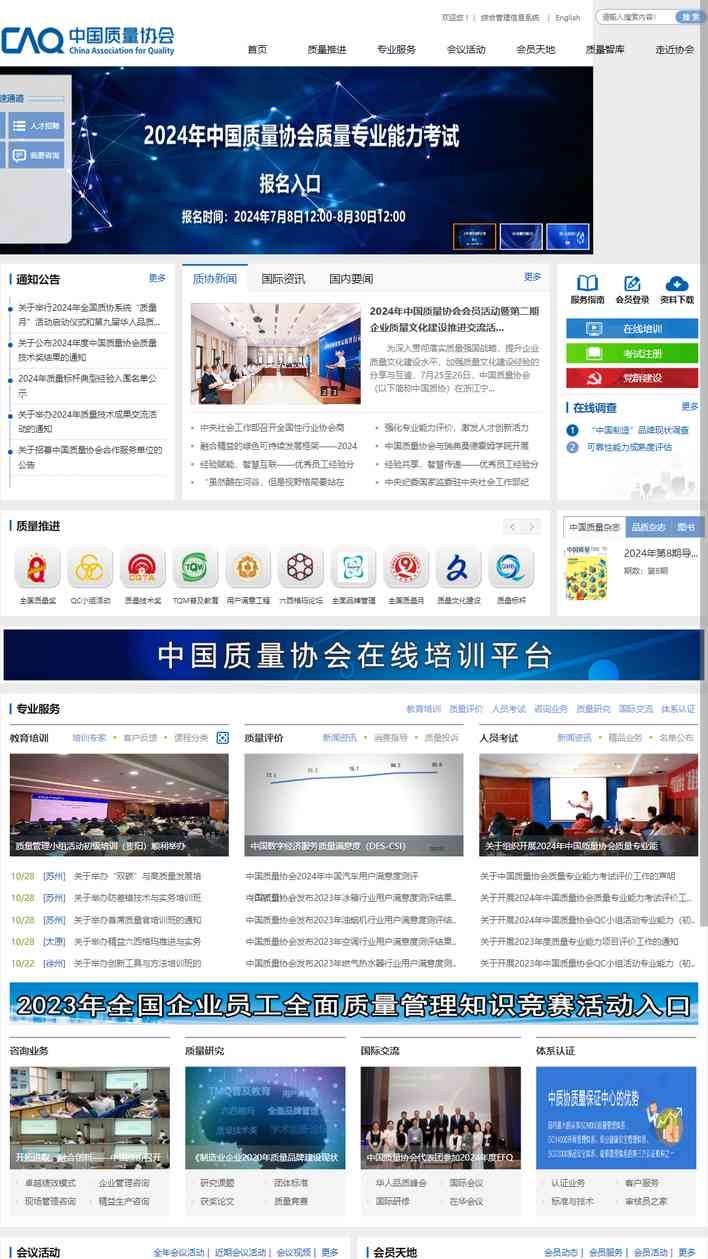The width and height of the screenshot is (708, 1259).
Task: Show next items in 质量推进 carousel
Action: coord(532,527)
